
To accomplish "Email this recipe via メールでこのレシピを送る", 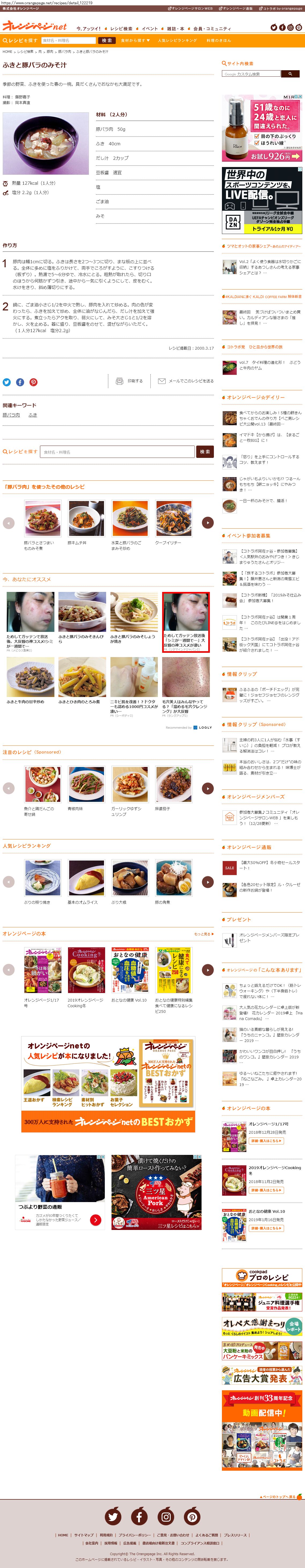I will [x=186, y=381].
